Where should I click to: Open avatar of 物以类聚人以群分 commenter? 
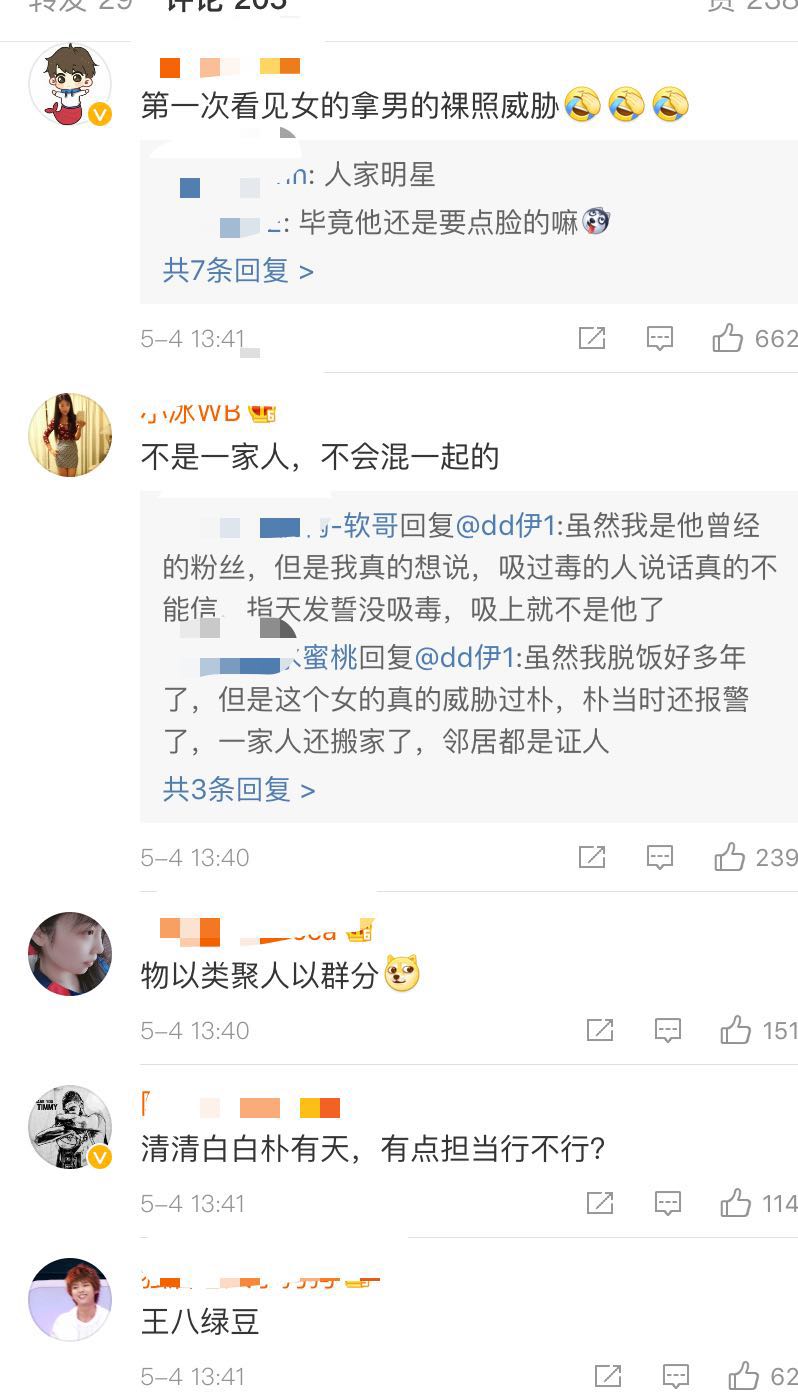[70, 954]
